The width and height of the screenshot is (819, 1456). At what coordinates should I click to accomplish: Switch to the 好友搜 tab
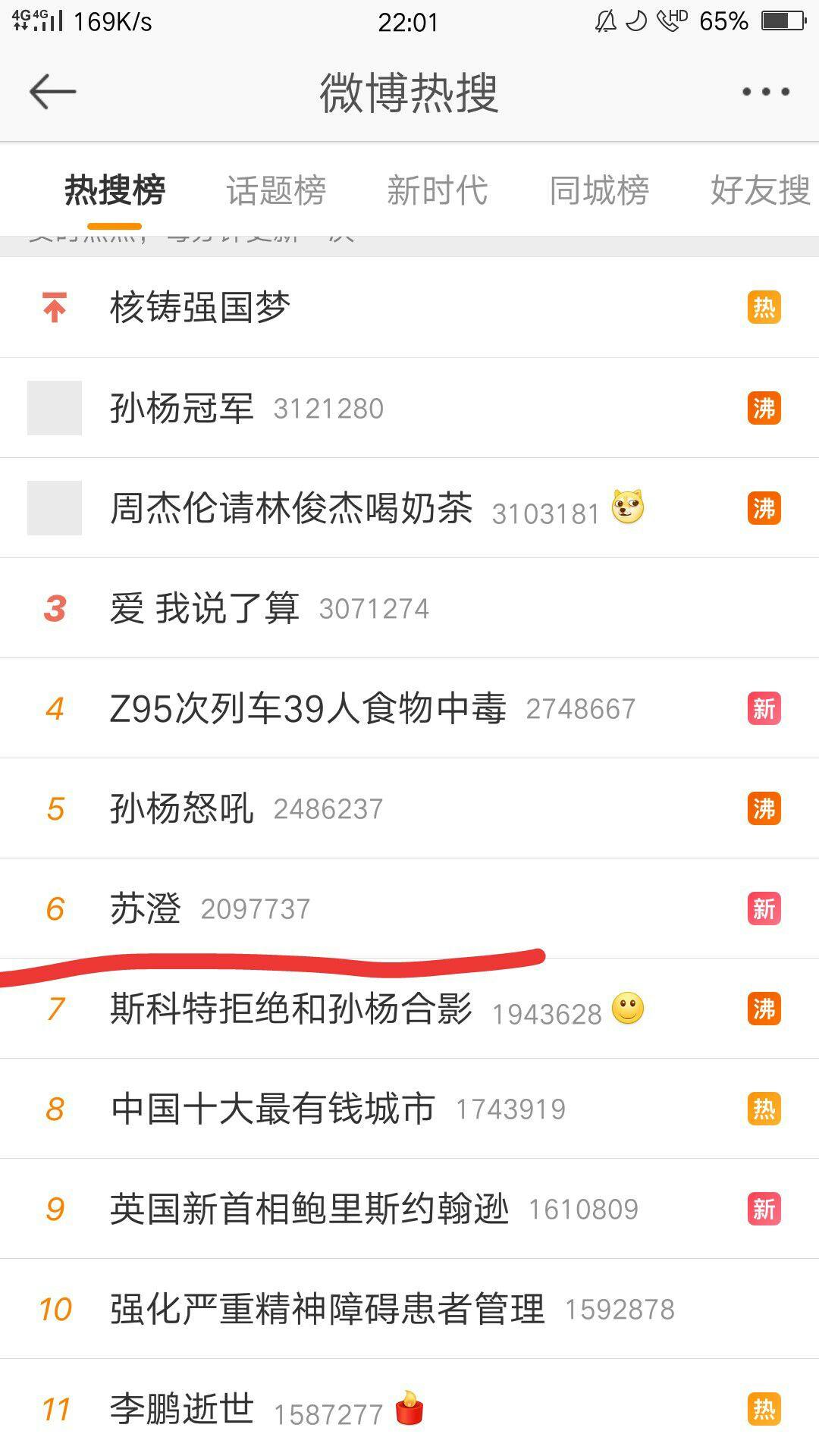click(x=760, y=190)
